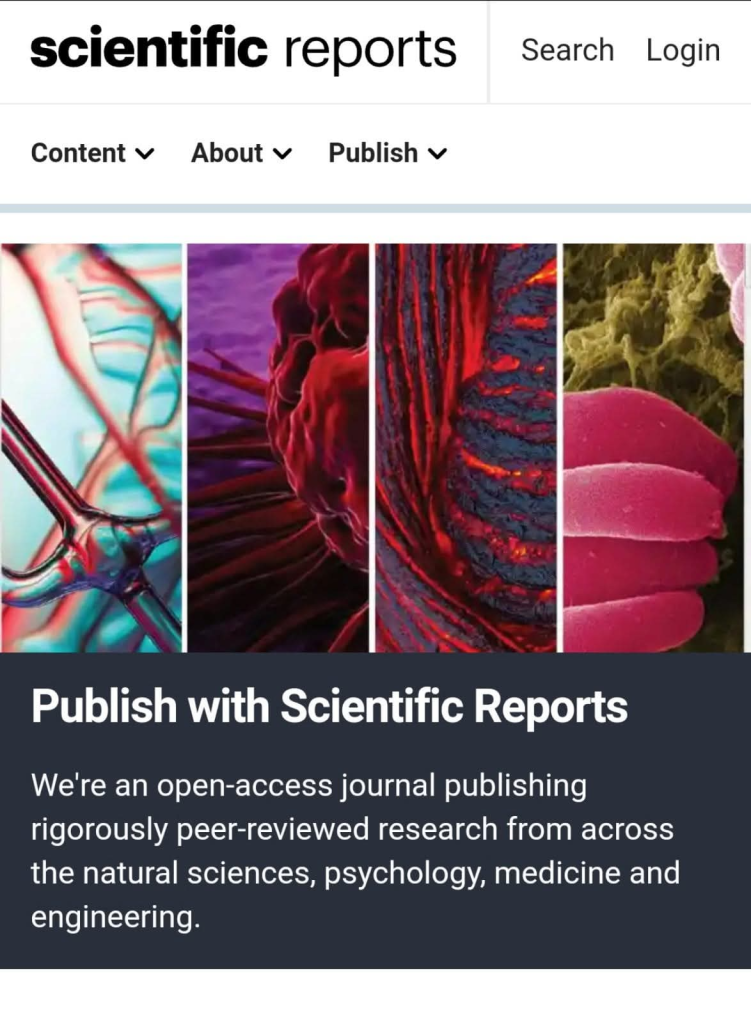Open the Search link in header
Screen dimensions: 751x1024
[567, 50]
